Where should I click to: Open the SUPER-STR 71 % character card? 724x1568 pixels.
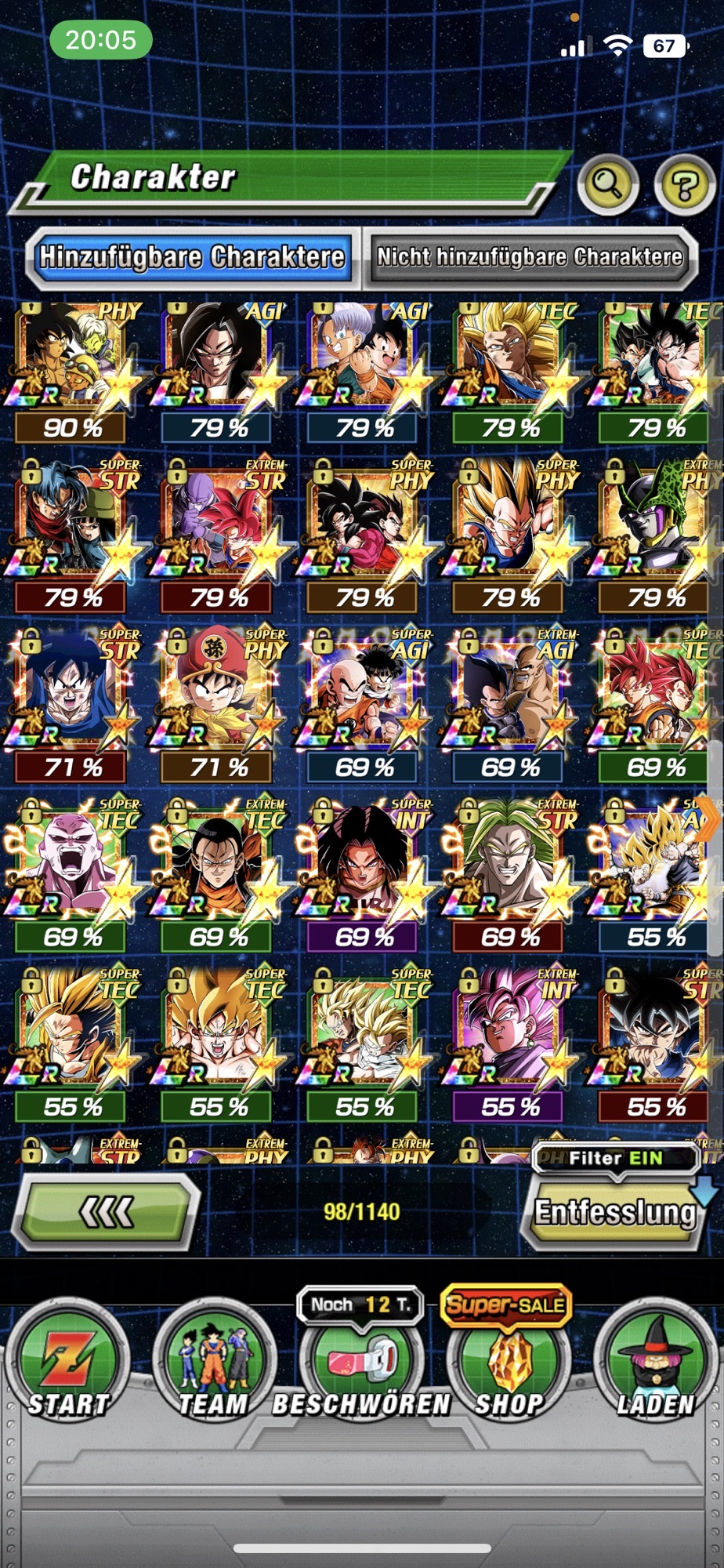(x=72, y=706)
